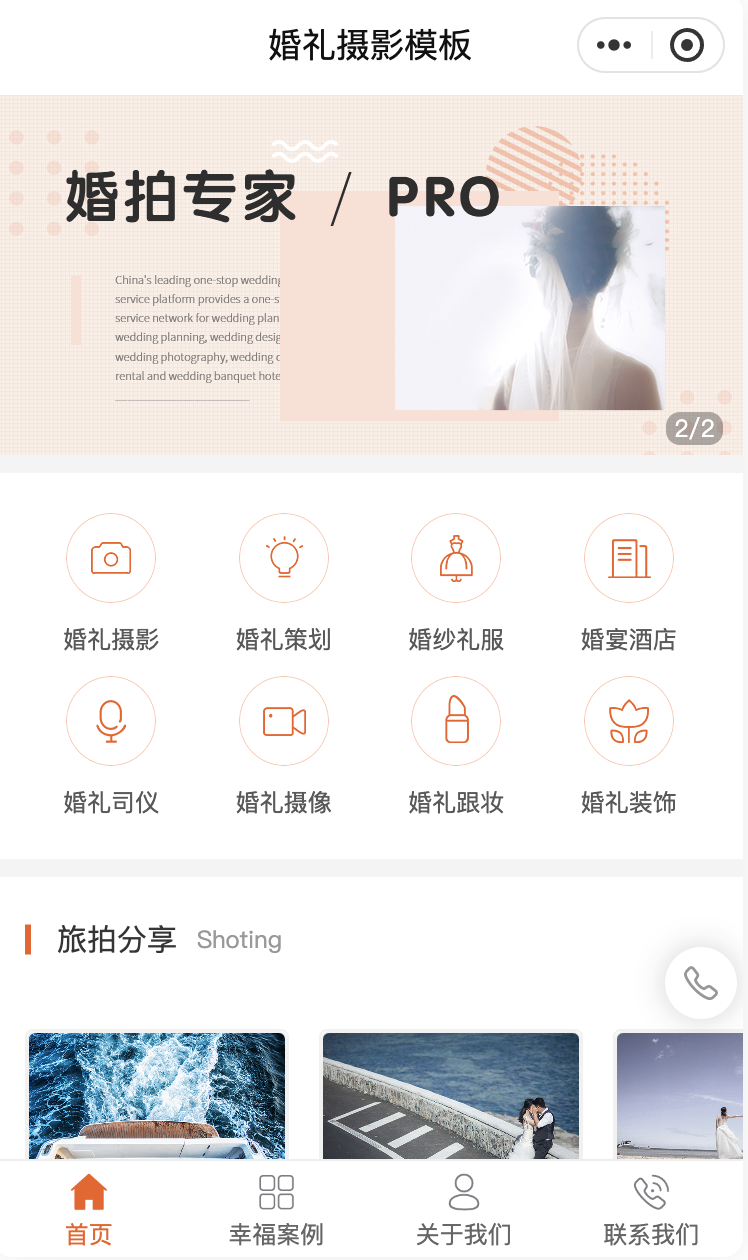Open the ocean waves travel photo card

click(157, 1095)
